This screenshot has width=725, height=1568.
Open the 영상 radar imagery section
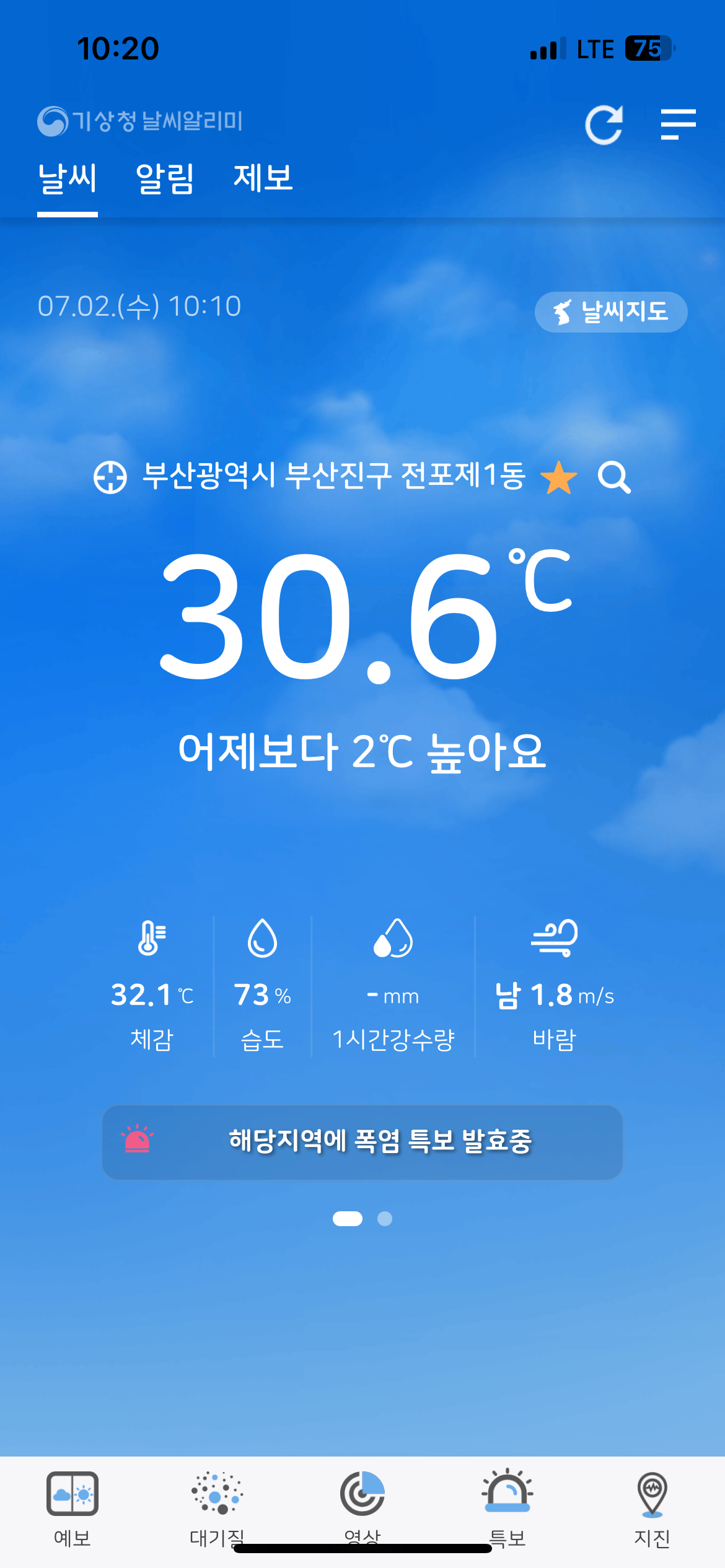coord(362,1509)
